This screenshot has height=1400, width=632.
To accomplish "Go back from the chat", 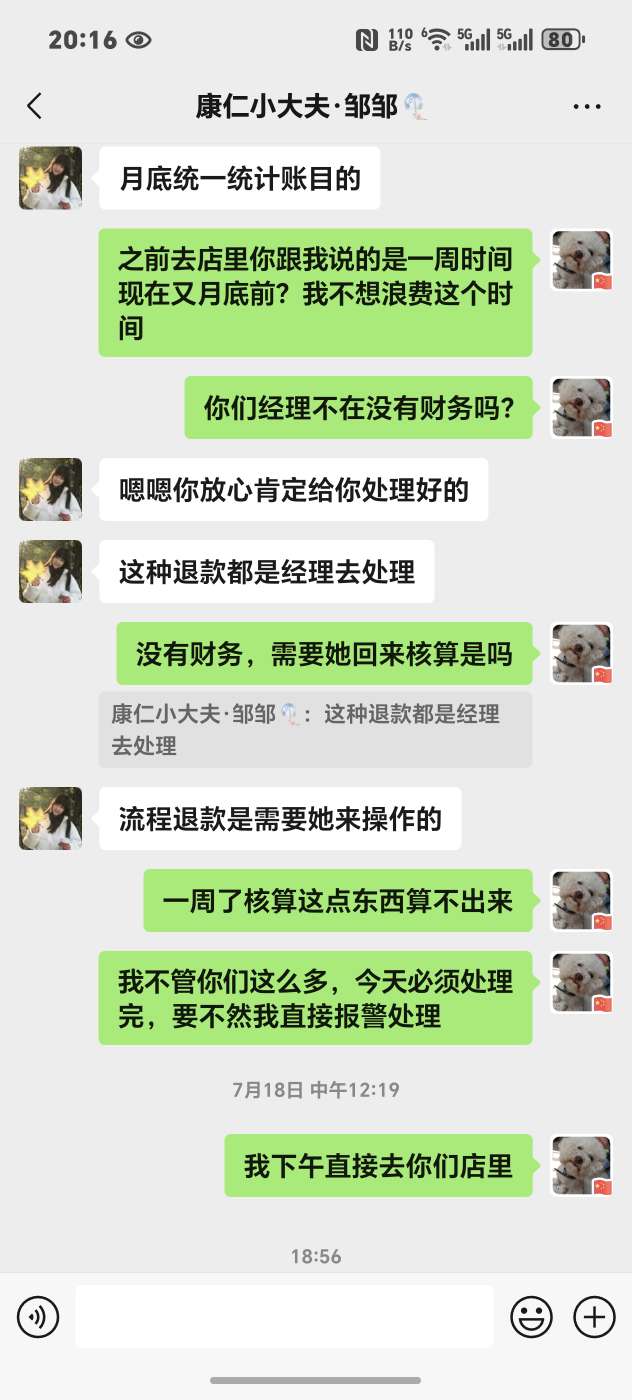I will point(35,106).
